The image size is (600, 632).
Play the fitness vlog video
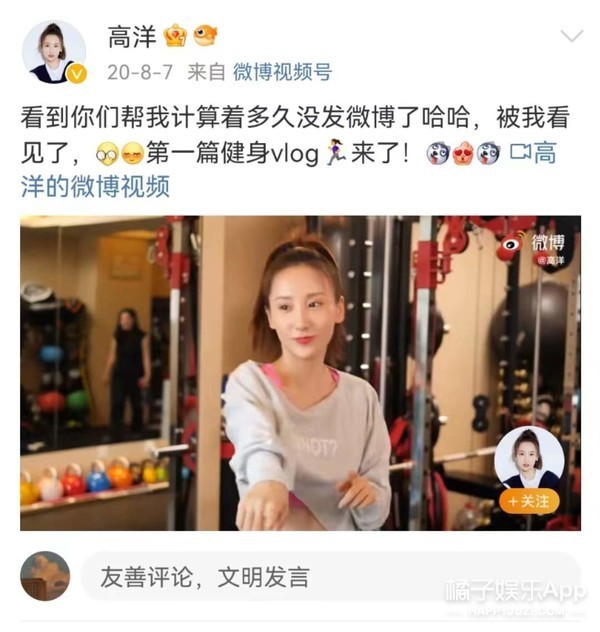tap(300, 372)
